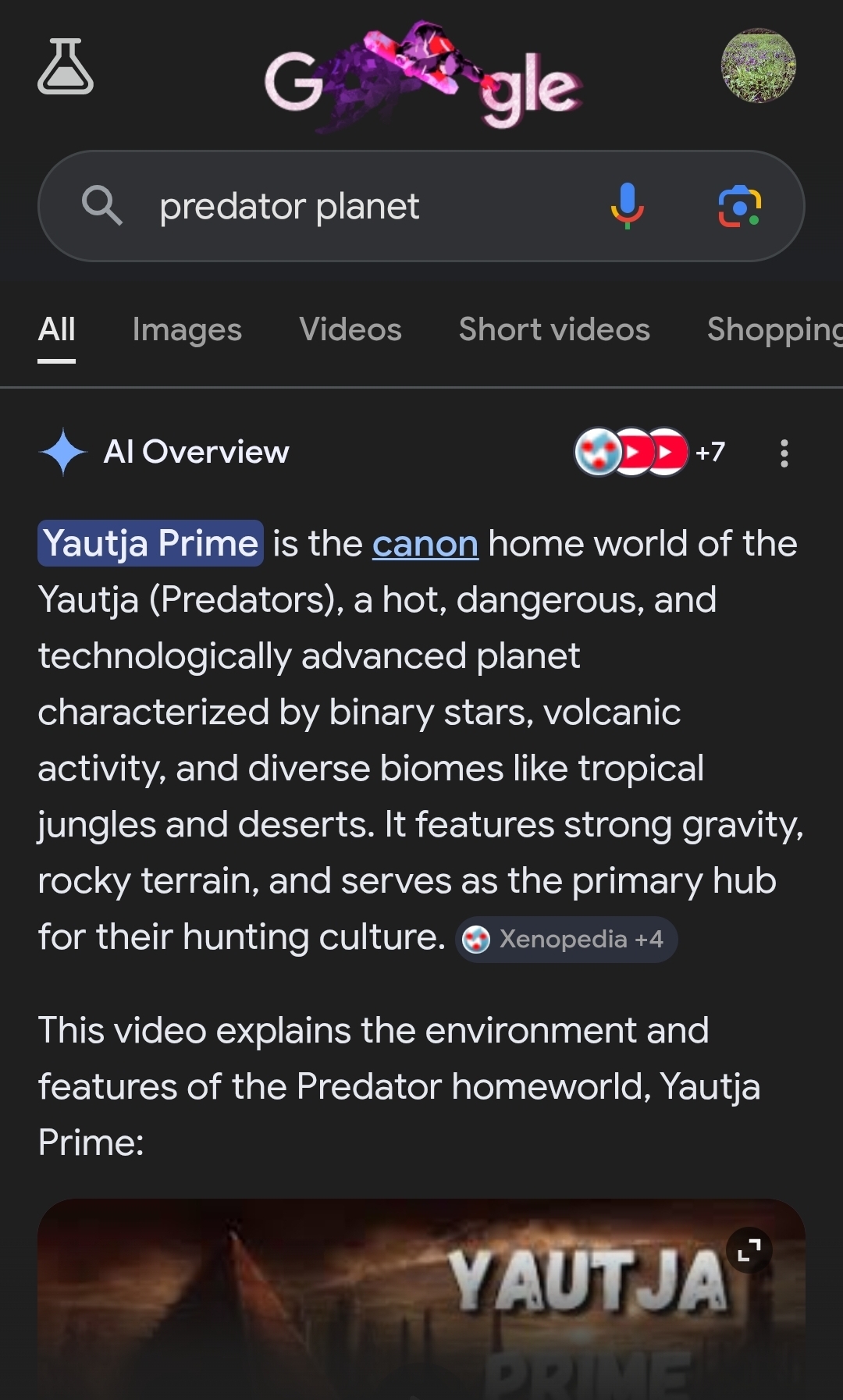Switch to the Images tab

[187, 329]
